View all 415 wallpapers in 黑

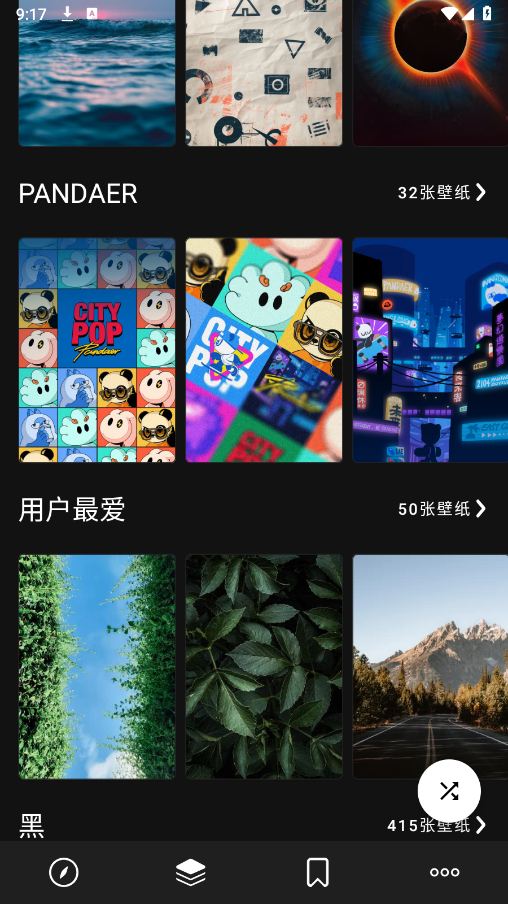click(437, 826)
